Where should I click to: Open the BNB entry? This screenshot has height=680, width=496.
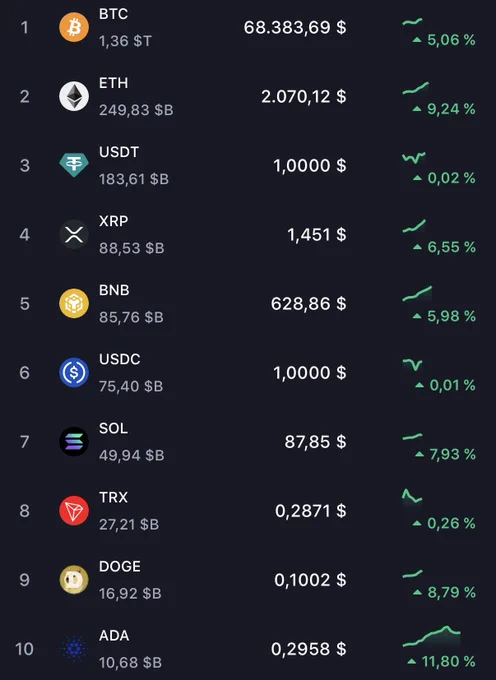248,304
